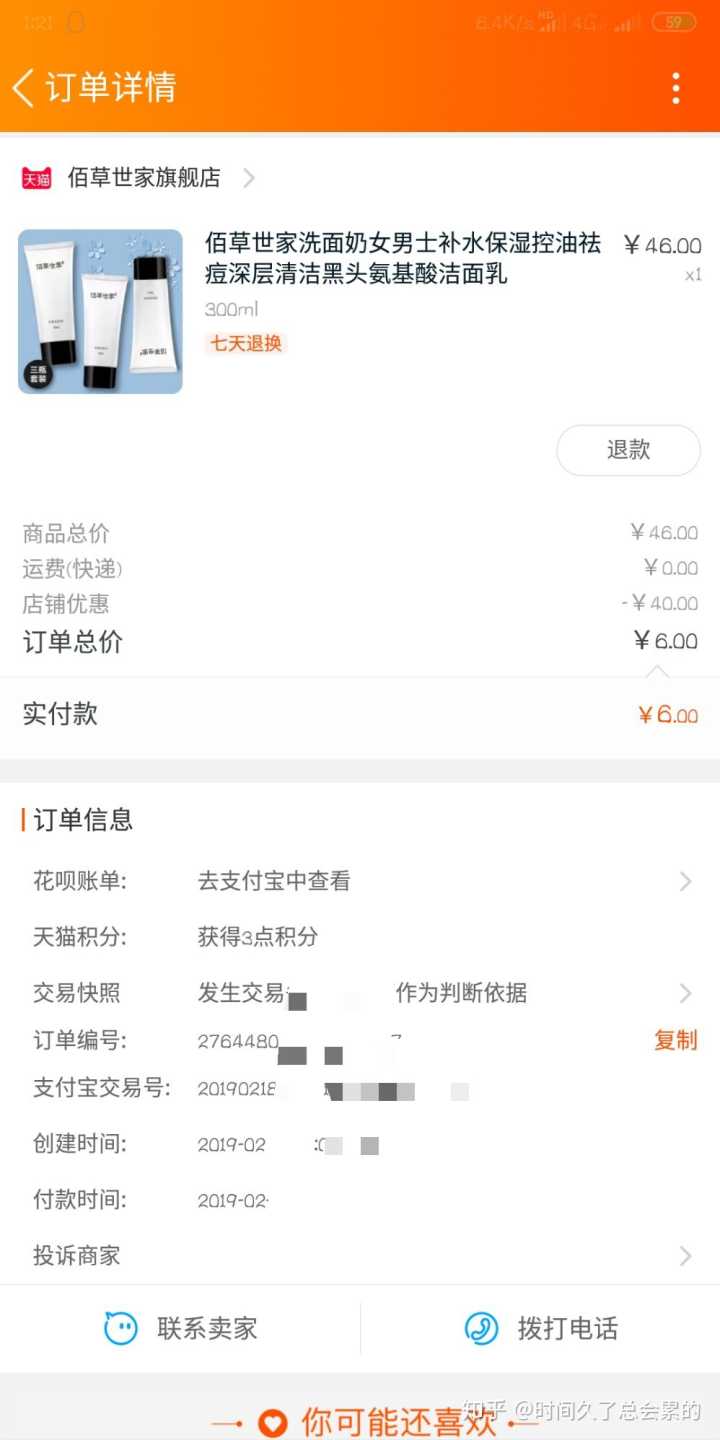Open the 佰草世家旗舰店 store page
This screenshot has height=1440, width=720.
[x=144, y=178]
